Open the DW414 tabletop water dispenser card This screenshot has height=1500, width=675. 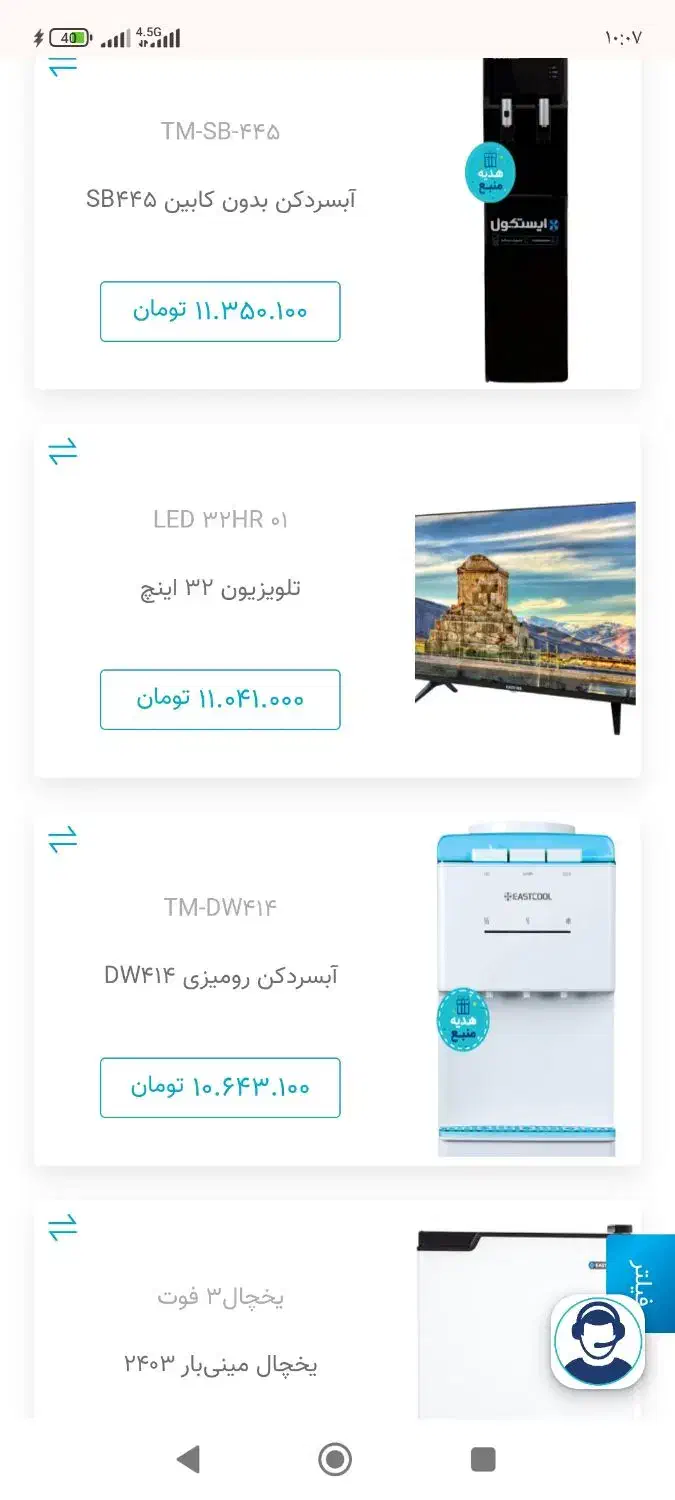220,976
